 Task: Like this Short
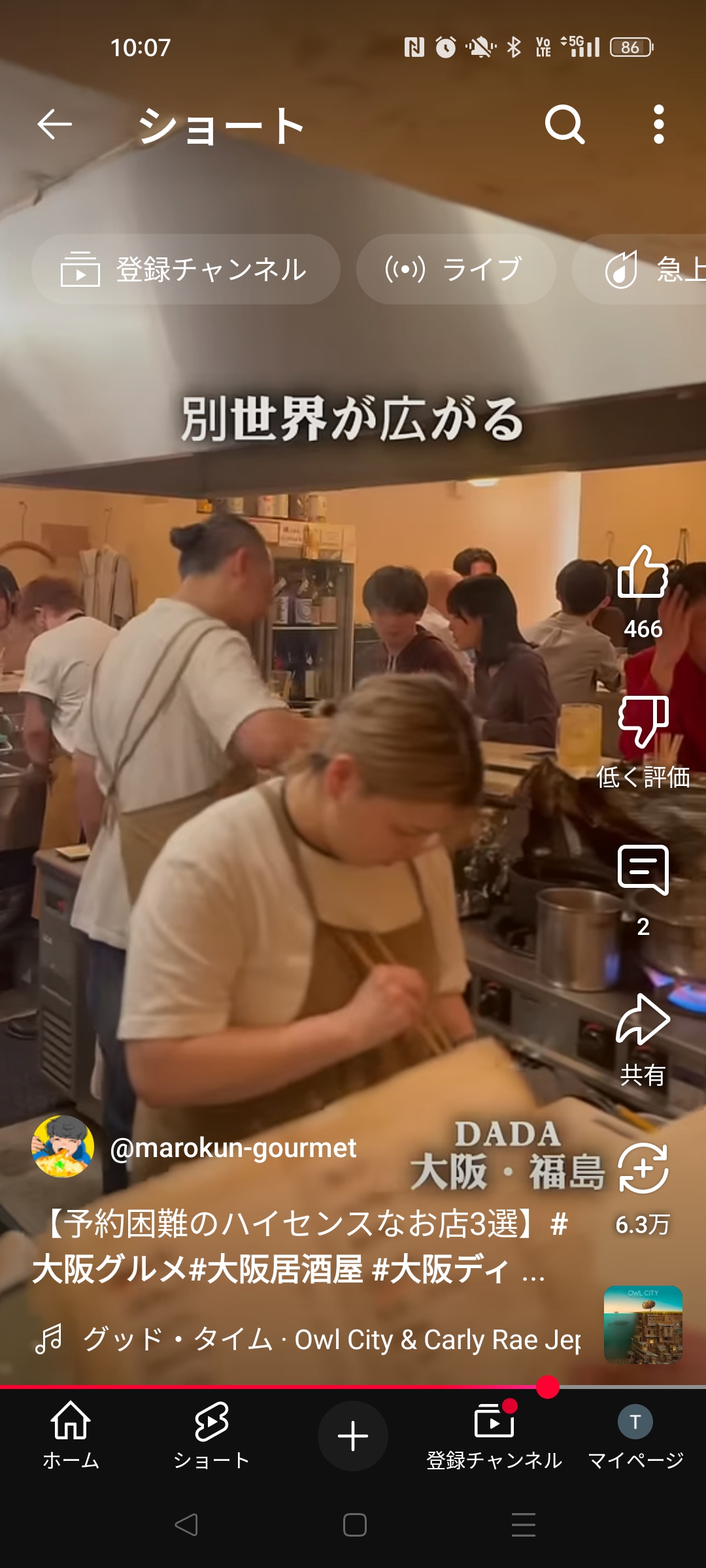(x=643, y=573)
